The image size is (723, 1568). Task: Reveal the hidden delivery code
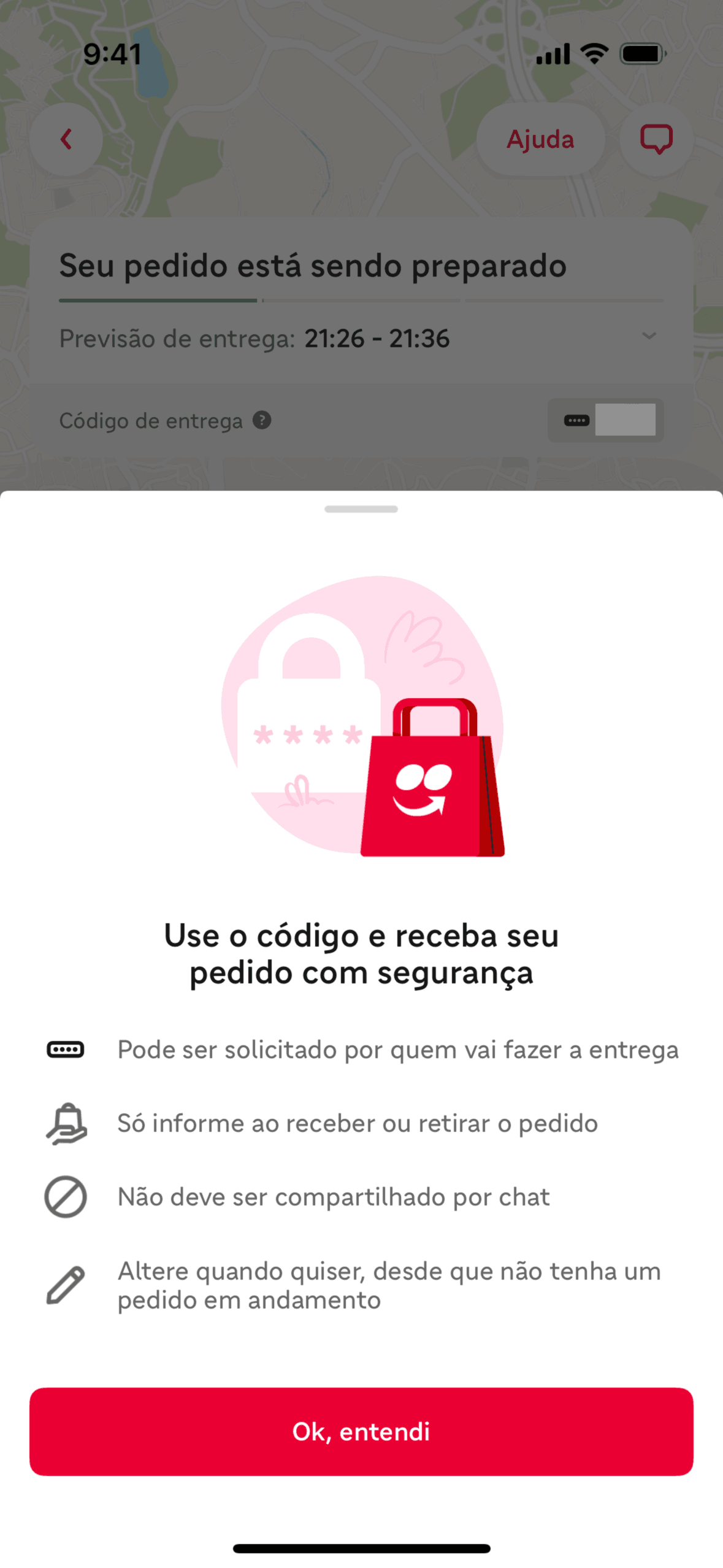(x=606, y=420)
